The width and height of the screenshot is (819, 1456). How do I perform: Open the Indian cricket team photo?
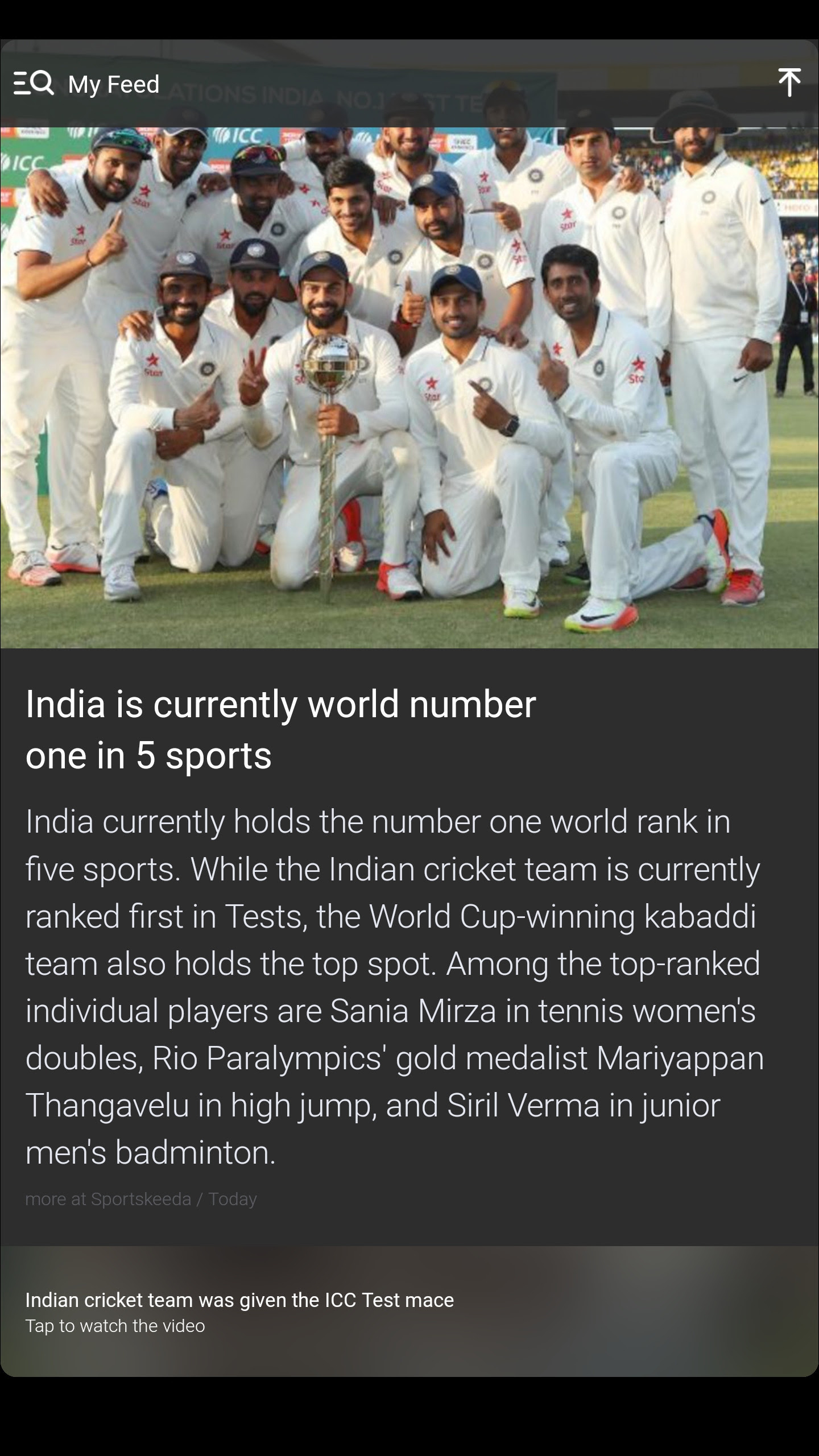coord(409,387)
